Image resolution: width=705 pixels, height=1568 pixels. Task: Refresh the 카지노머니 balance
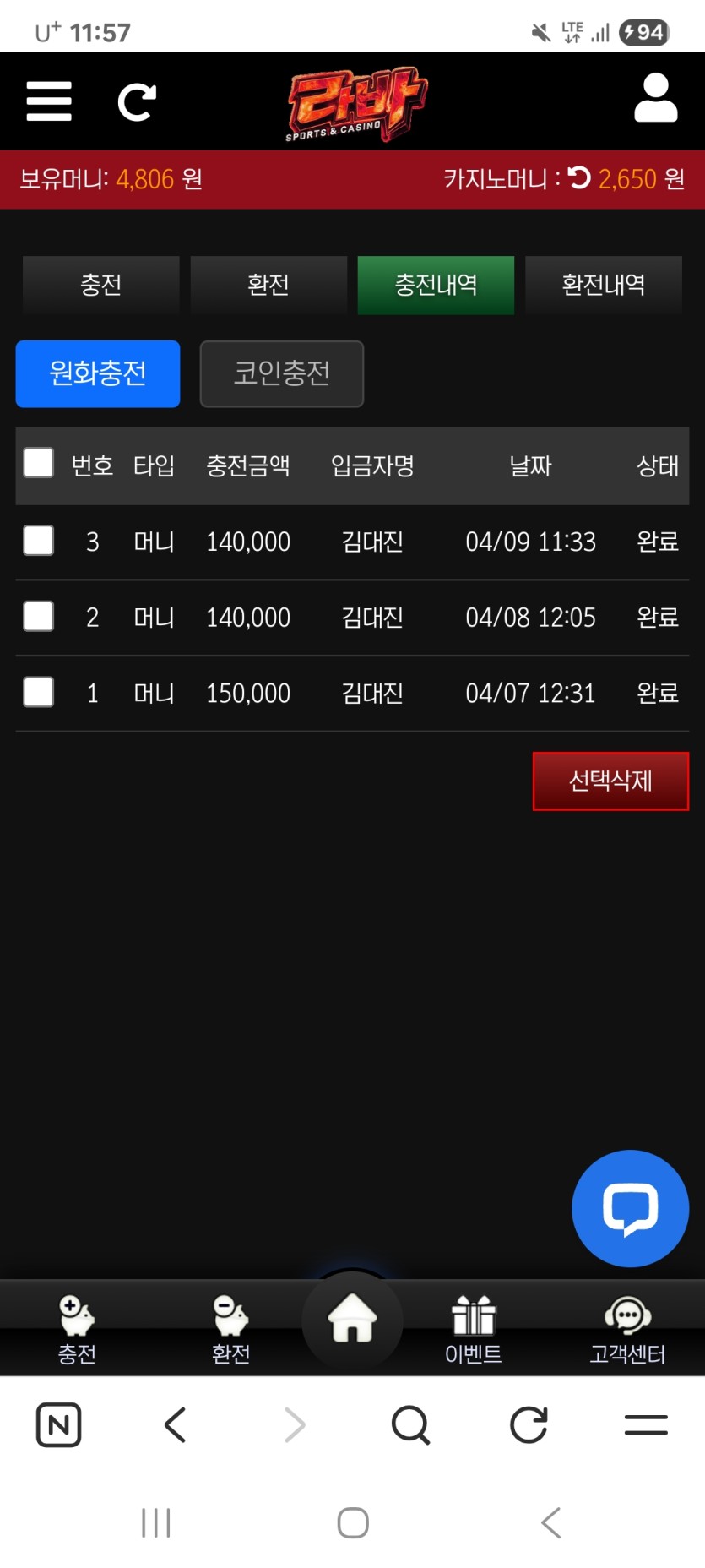[x=579, y=177]
